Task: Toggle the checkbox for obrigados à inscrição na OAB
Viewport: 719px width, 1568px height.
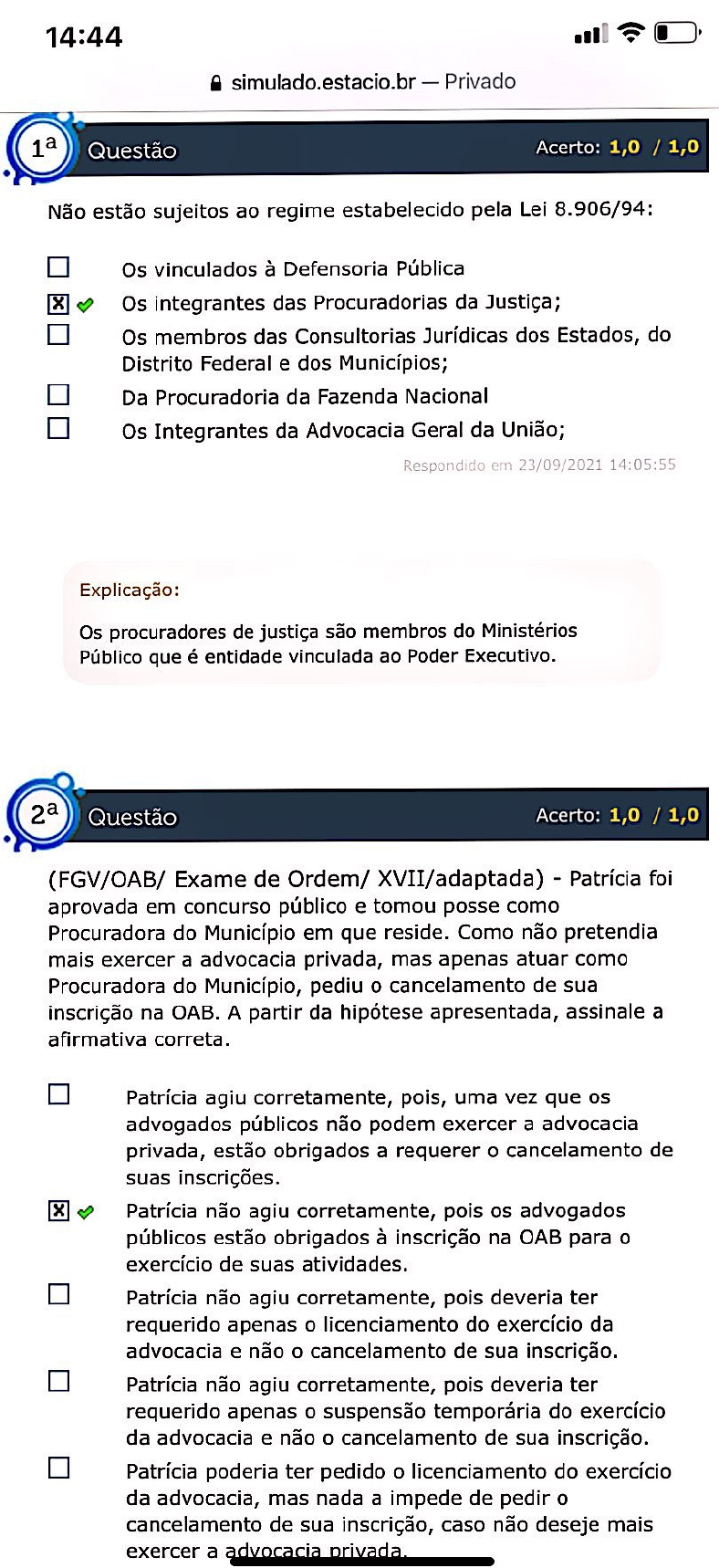Action: coord(58,1211)
